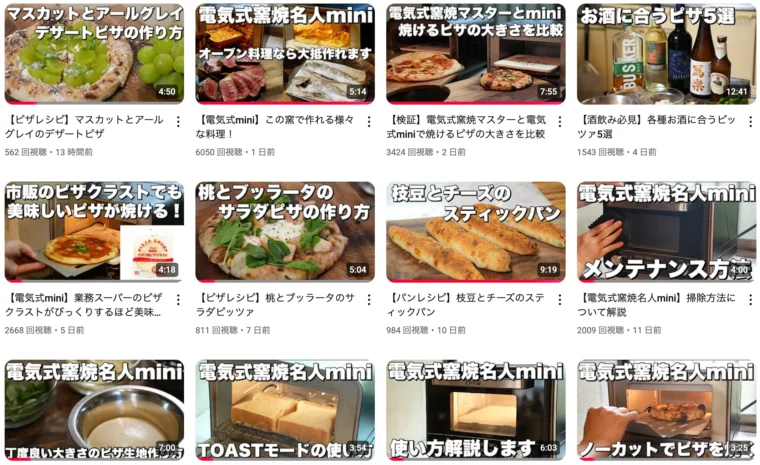
Task: Open the Muscat and Earl Grey dessert pizza video
Action: [94, 53]
